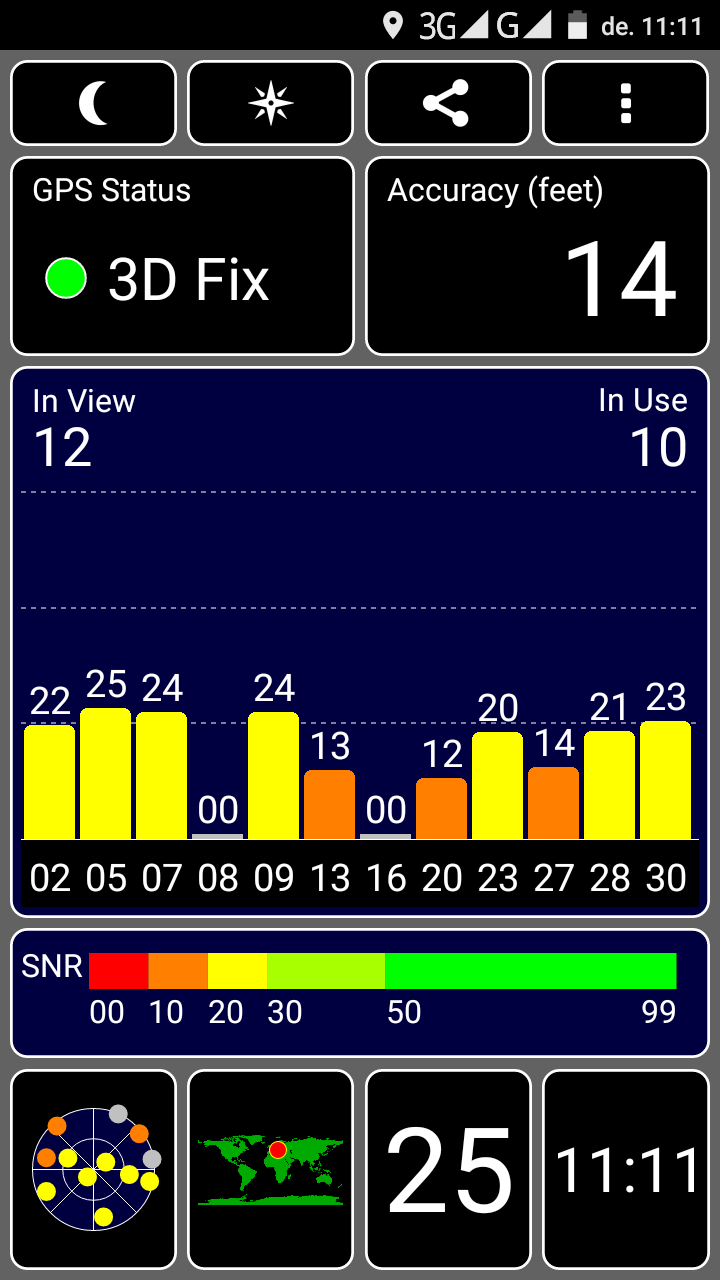Viewport: 720px width, 1280px height.
Task: Open the tile showing 25
Action: (448, 1168)
